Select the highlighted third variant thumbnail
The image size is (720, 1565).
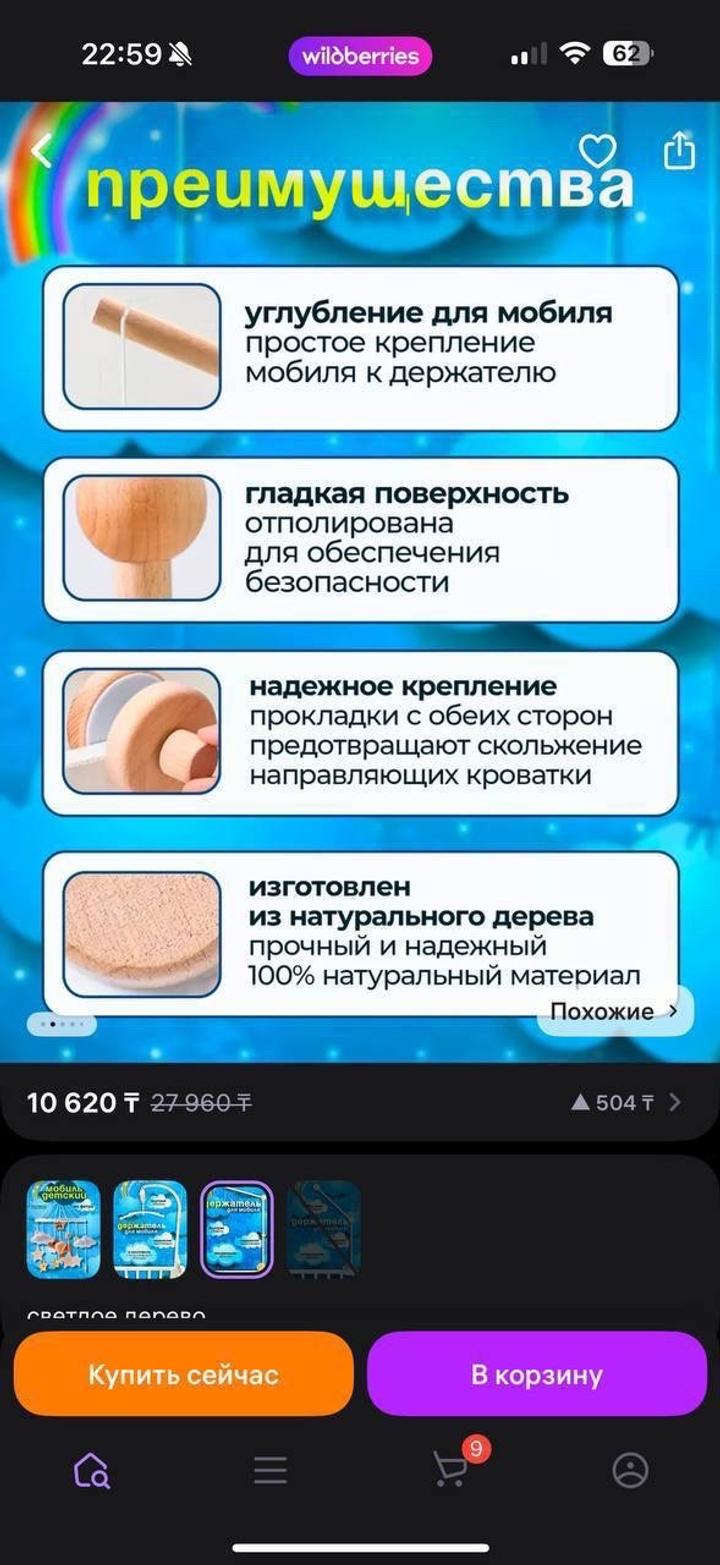pos(237,1229)
